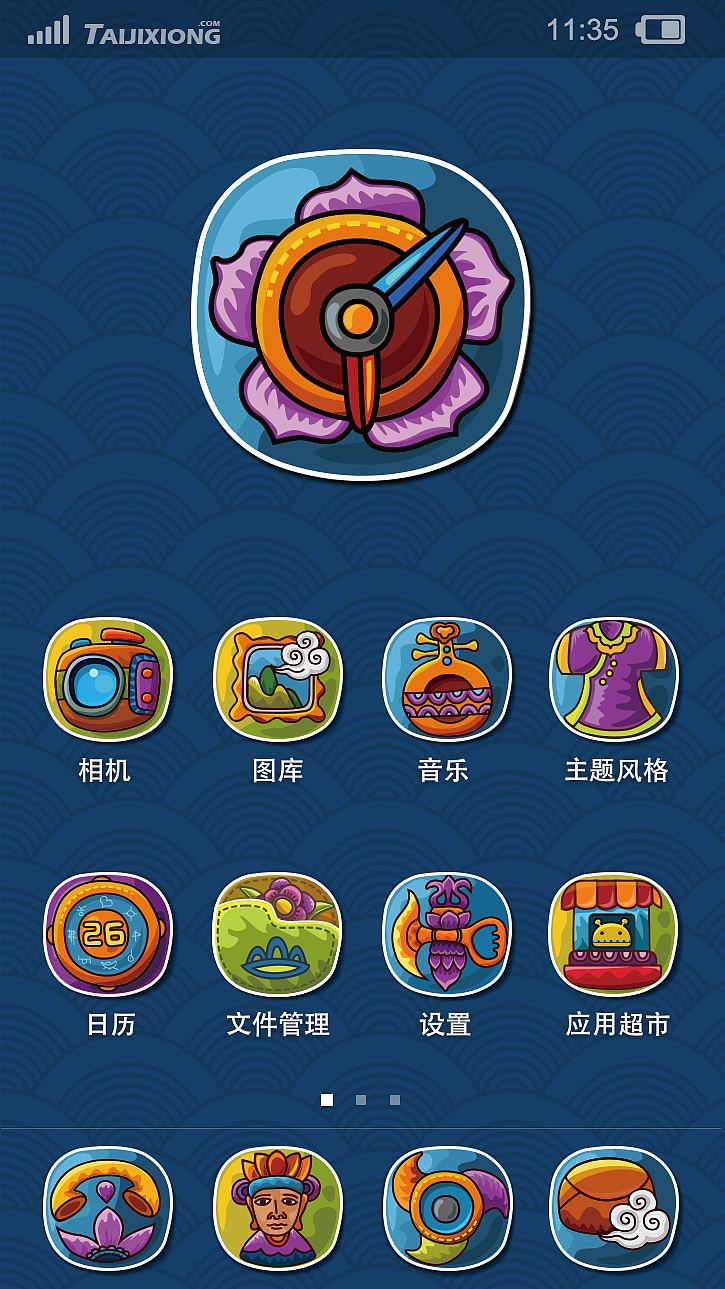Open File Manager (文件管理)
The width and height of the screenshot is (725, 1289).
277,933
